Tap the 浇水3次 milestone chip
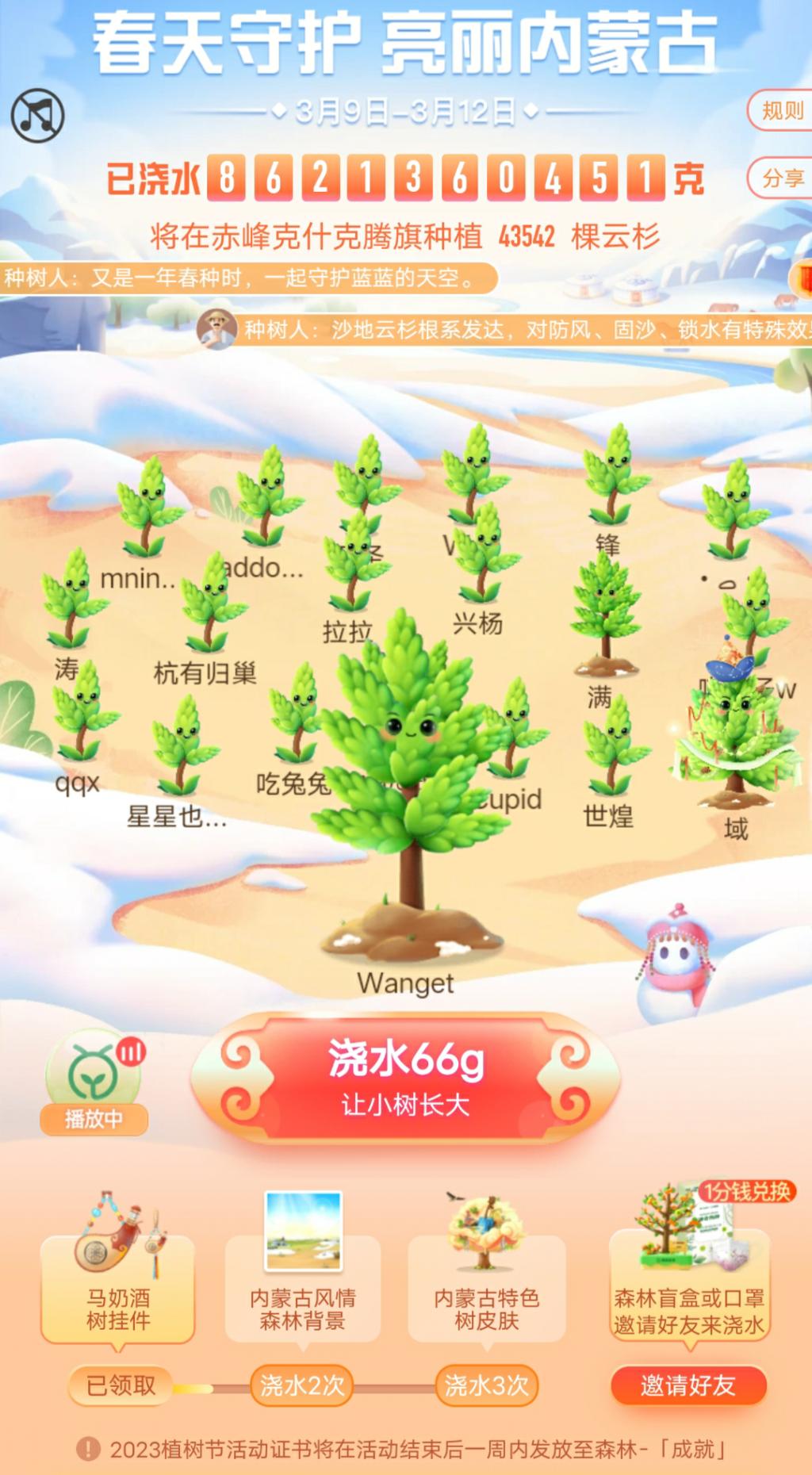The image size is (812, 1475). pos(486,1385)
